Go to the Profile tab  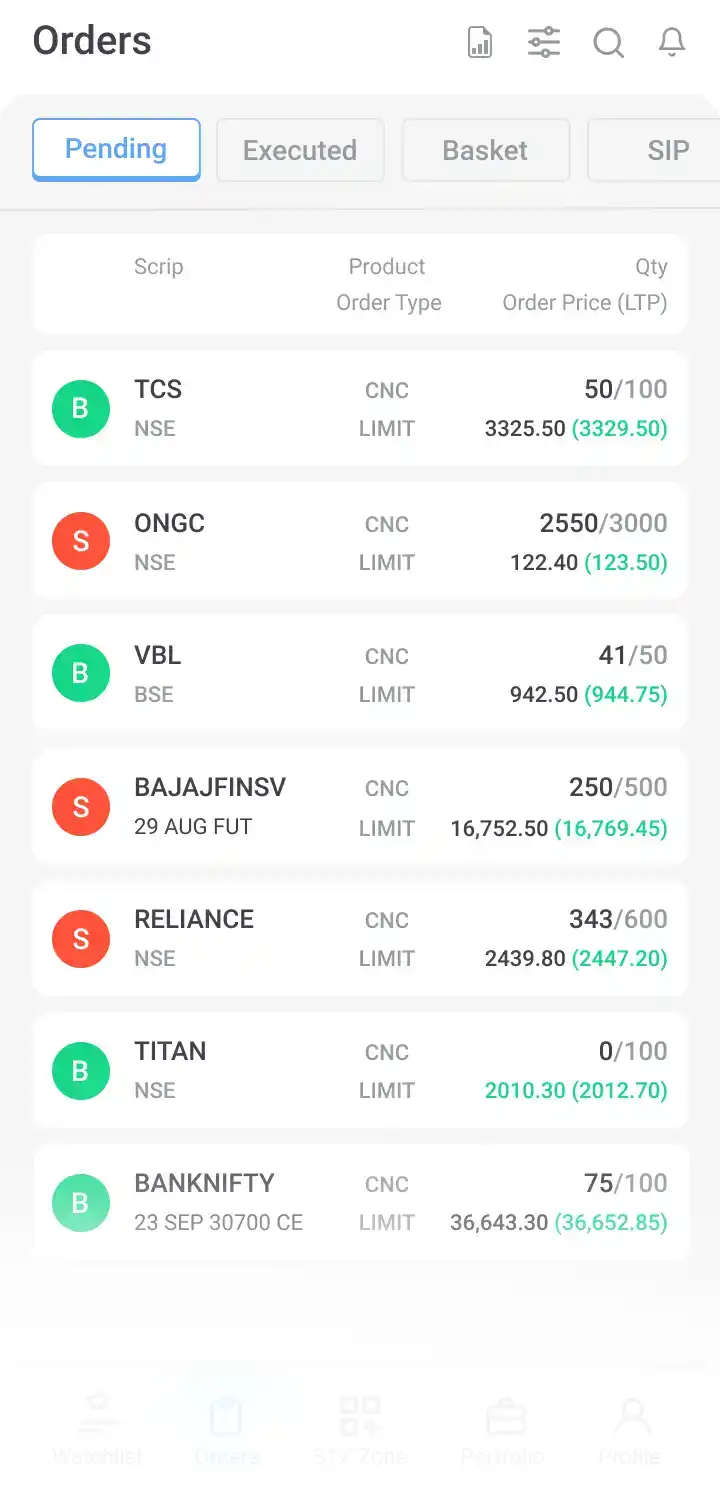coord(630,1430)
